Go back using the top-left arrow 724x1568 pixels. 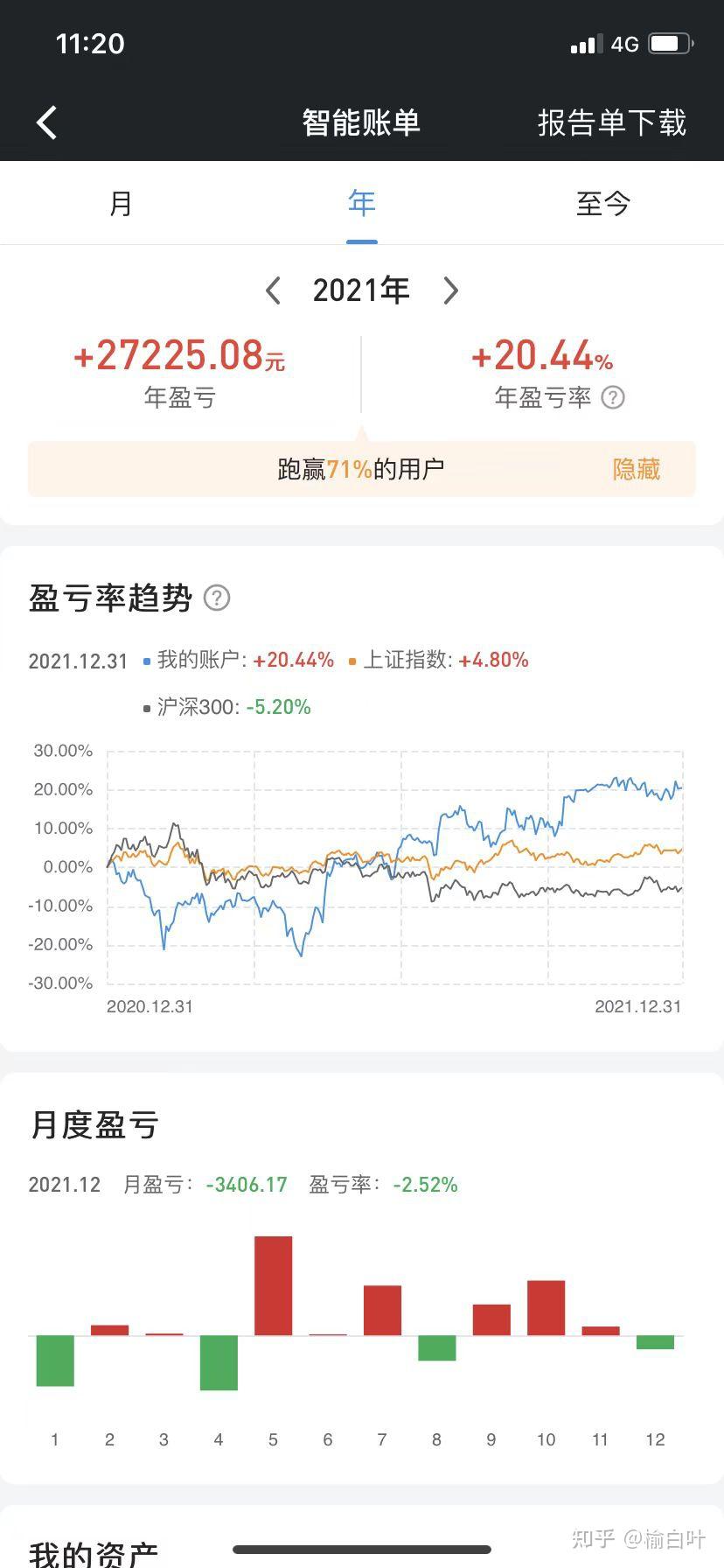coord(47,122)
